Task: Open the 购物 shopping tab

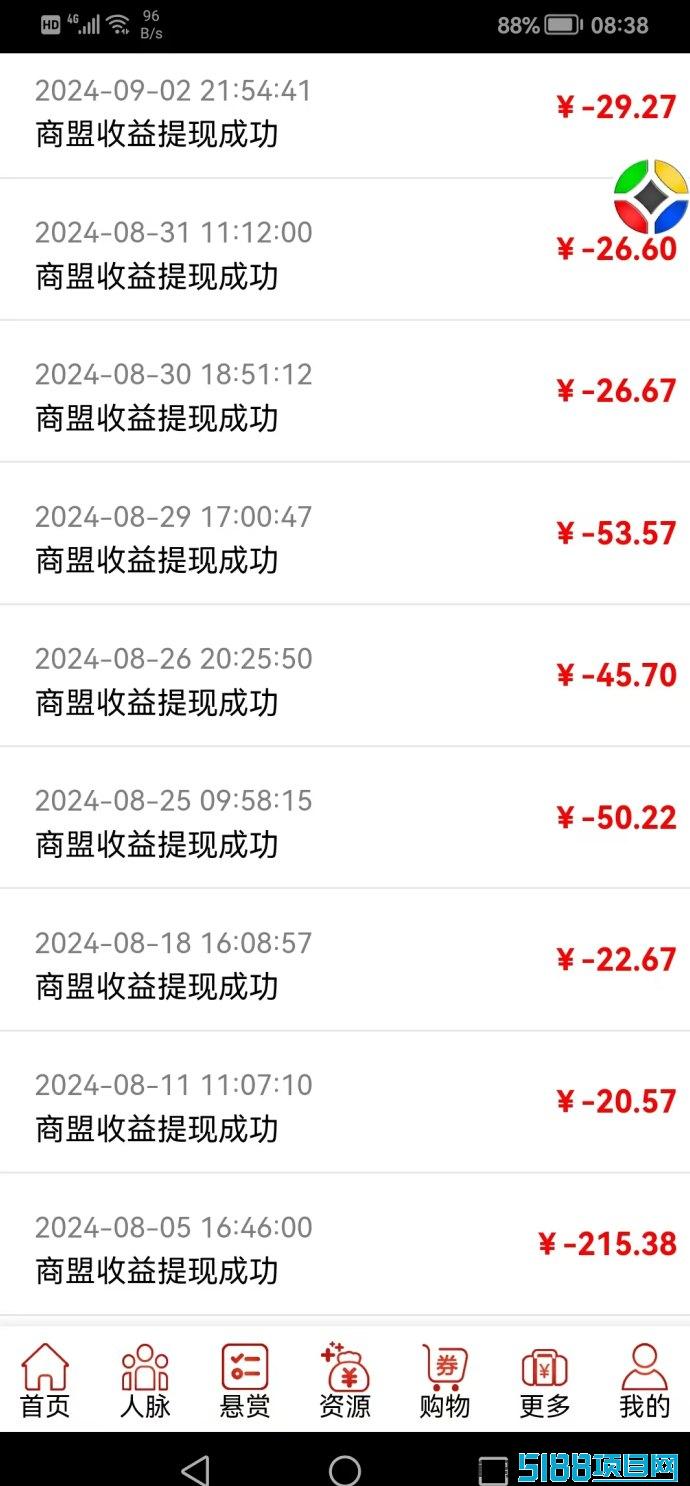Action: click(445, 1380)
